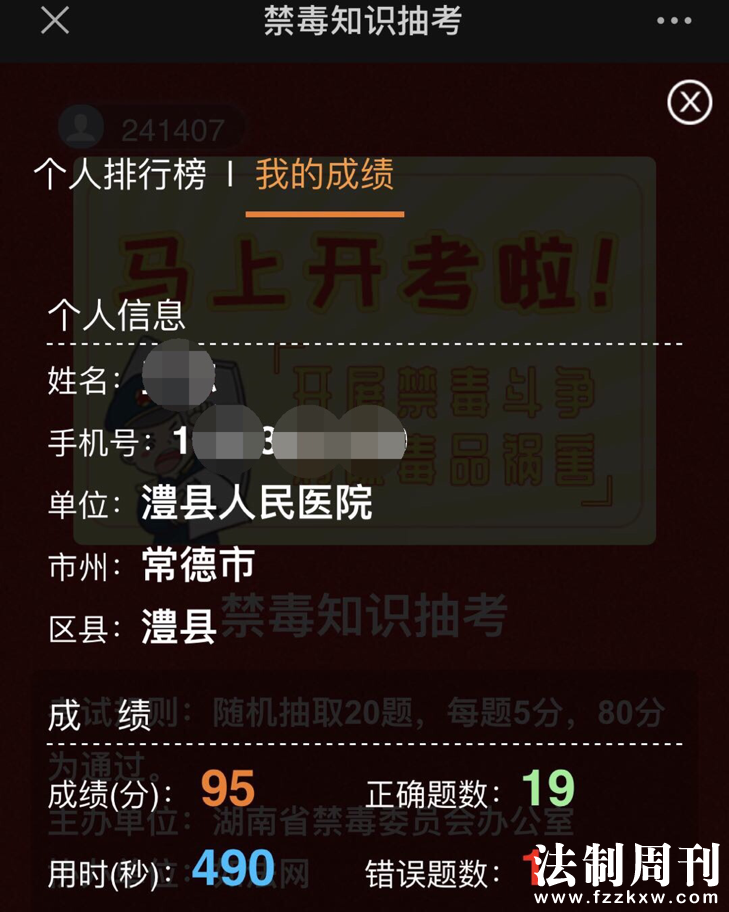The height and width of the screenshot is (912, 729).
Task: Switch to the 个人排行榜 tab
Action: [x=120, y=175]
